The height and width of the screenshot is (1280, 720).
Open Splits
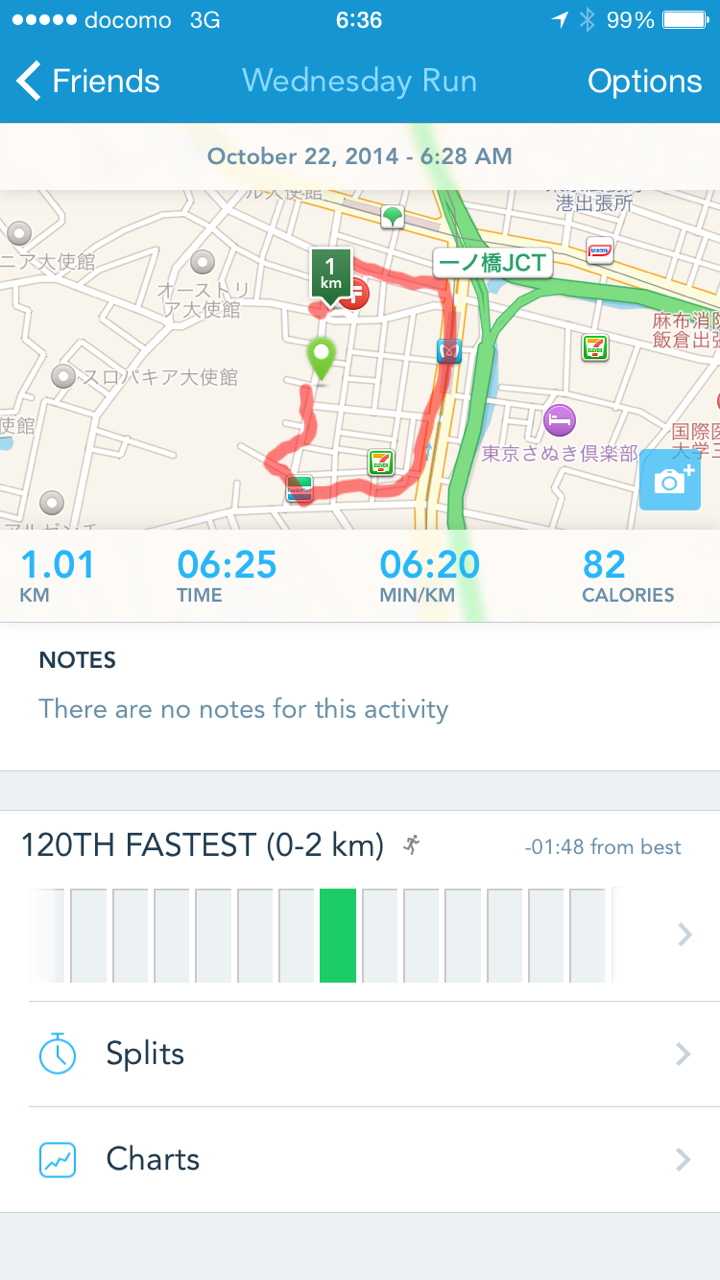click(360, 1054)
